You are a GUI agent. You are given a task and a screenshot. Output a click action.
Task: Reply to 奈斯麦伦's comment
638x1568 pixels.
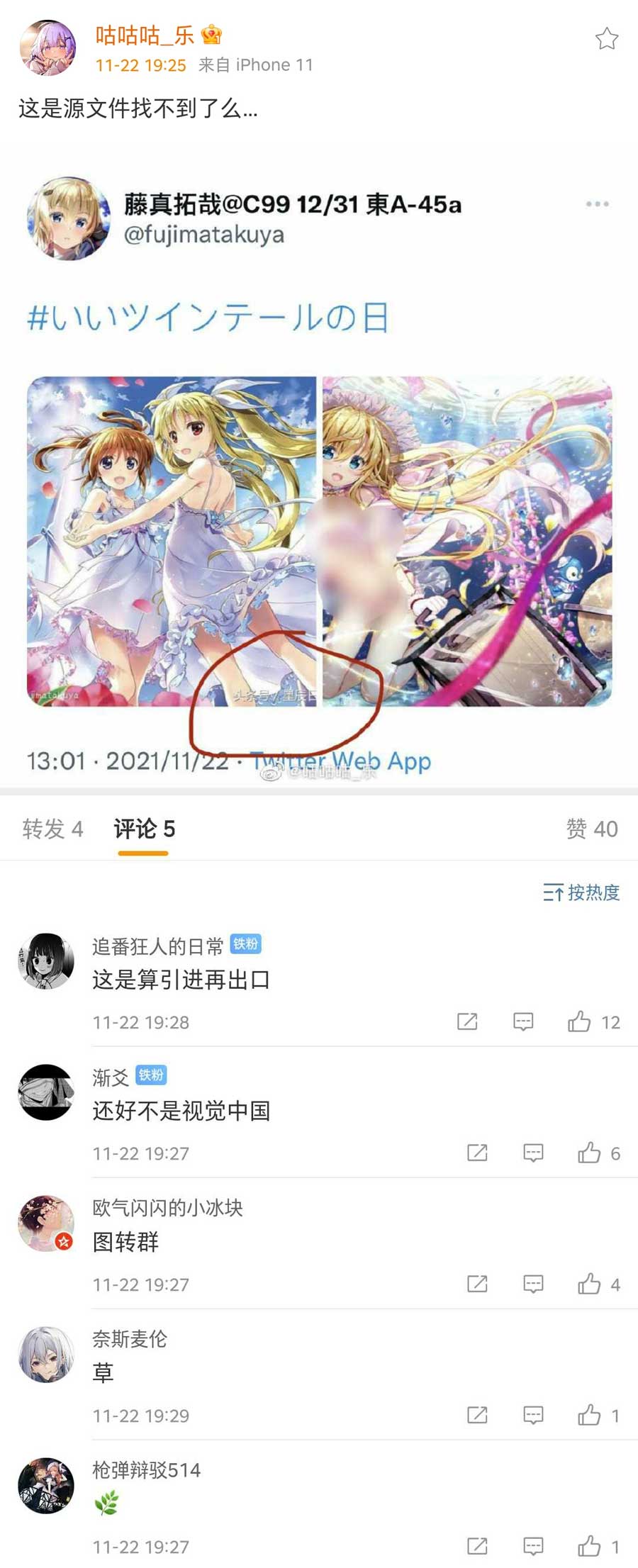click(533, 1415)
